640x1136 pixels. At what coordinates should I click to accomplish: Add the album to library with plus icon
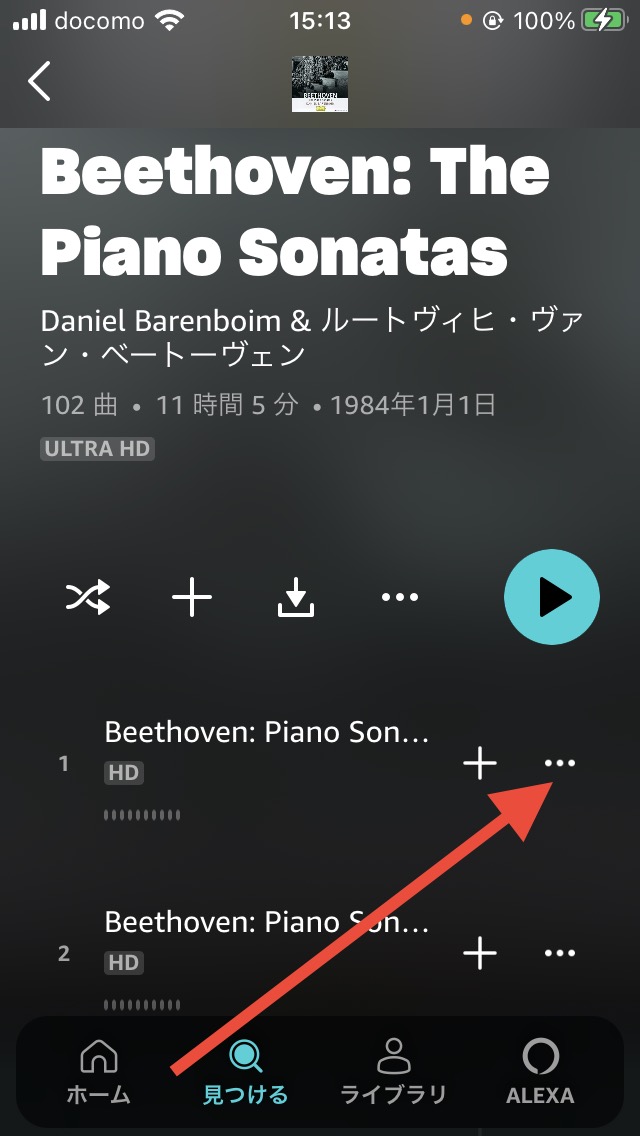[x=192, y=598]
